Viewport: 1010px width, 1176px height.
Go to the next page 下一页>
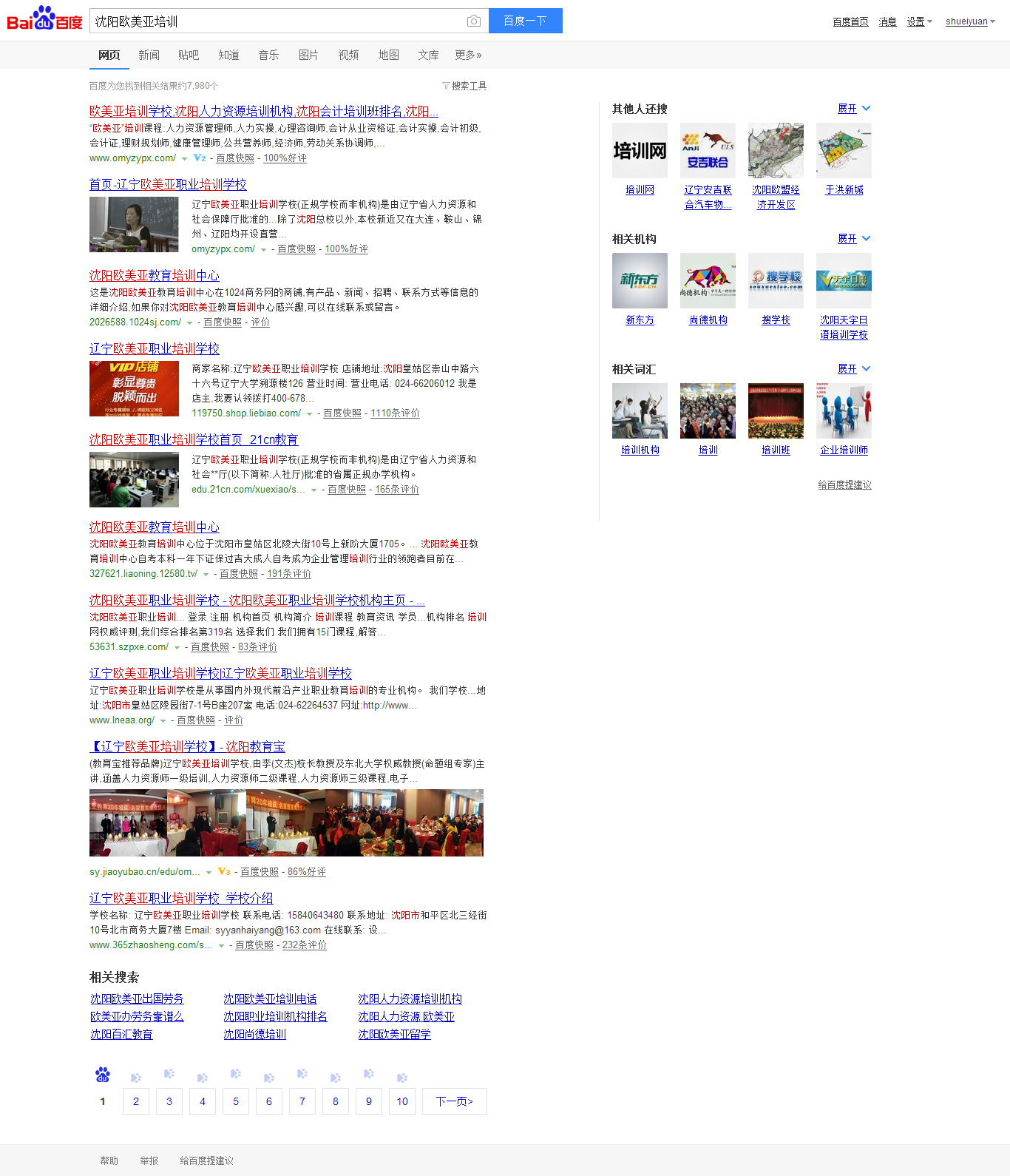(x=454, y=1101)
